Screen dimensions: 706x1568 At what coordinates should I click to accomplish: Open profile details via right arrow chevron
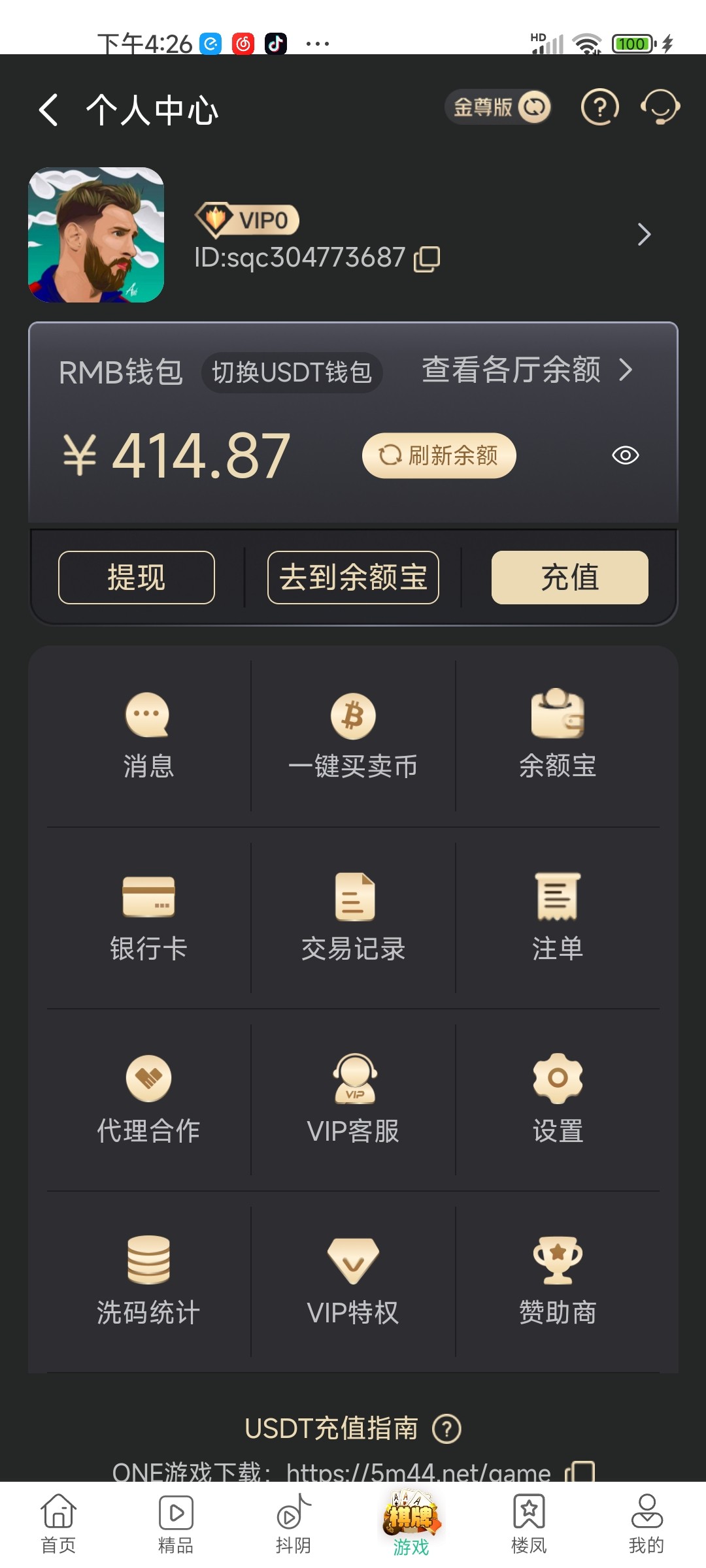[643, 235]
